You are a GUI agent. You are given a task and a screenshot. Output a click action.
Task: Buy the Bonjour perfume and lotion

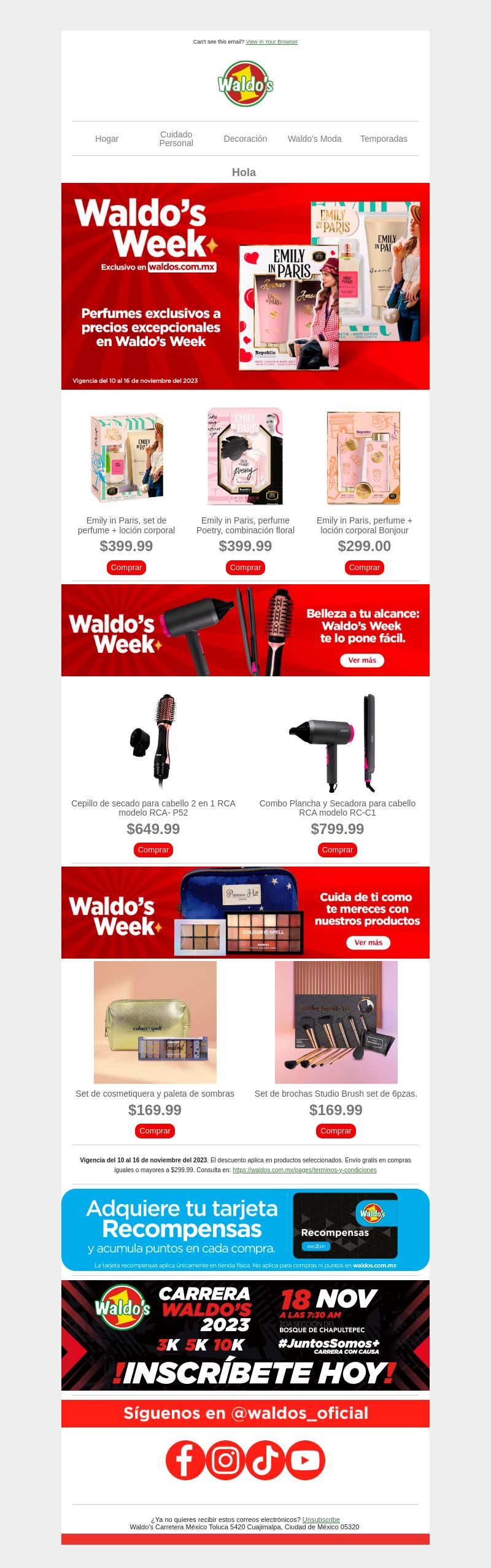tap(365, 568)
